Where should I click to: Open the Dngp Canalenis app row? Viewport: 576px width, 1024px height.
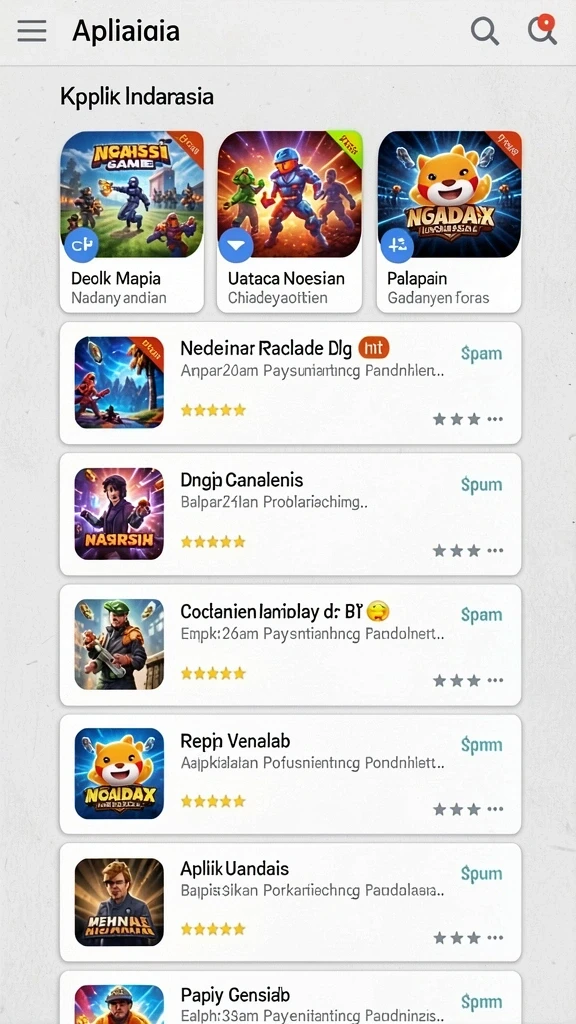[291, 514]
